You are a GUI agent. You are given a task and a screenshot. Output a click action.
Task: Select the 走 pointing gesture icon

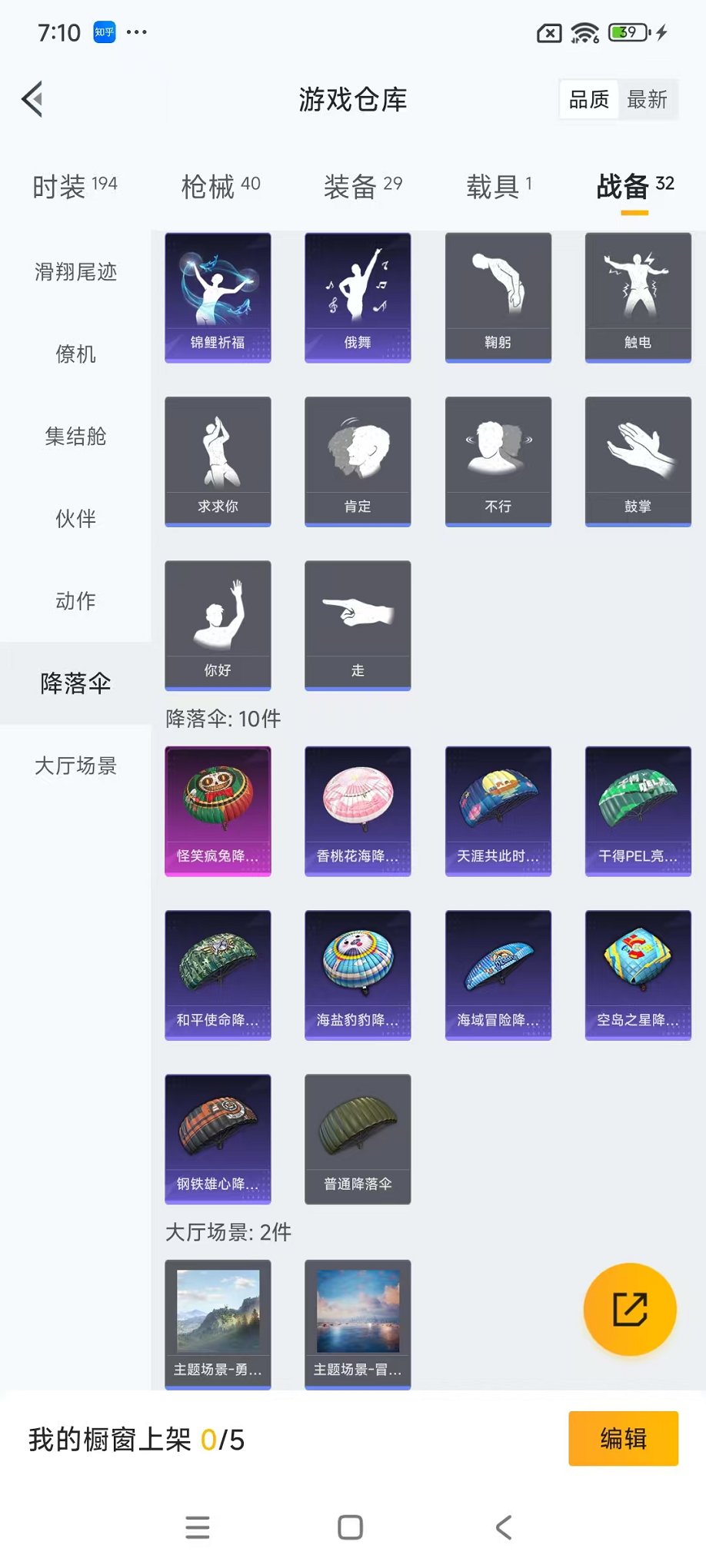[358, 624]
